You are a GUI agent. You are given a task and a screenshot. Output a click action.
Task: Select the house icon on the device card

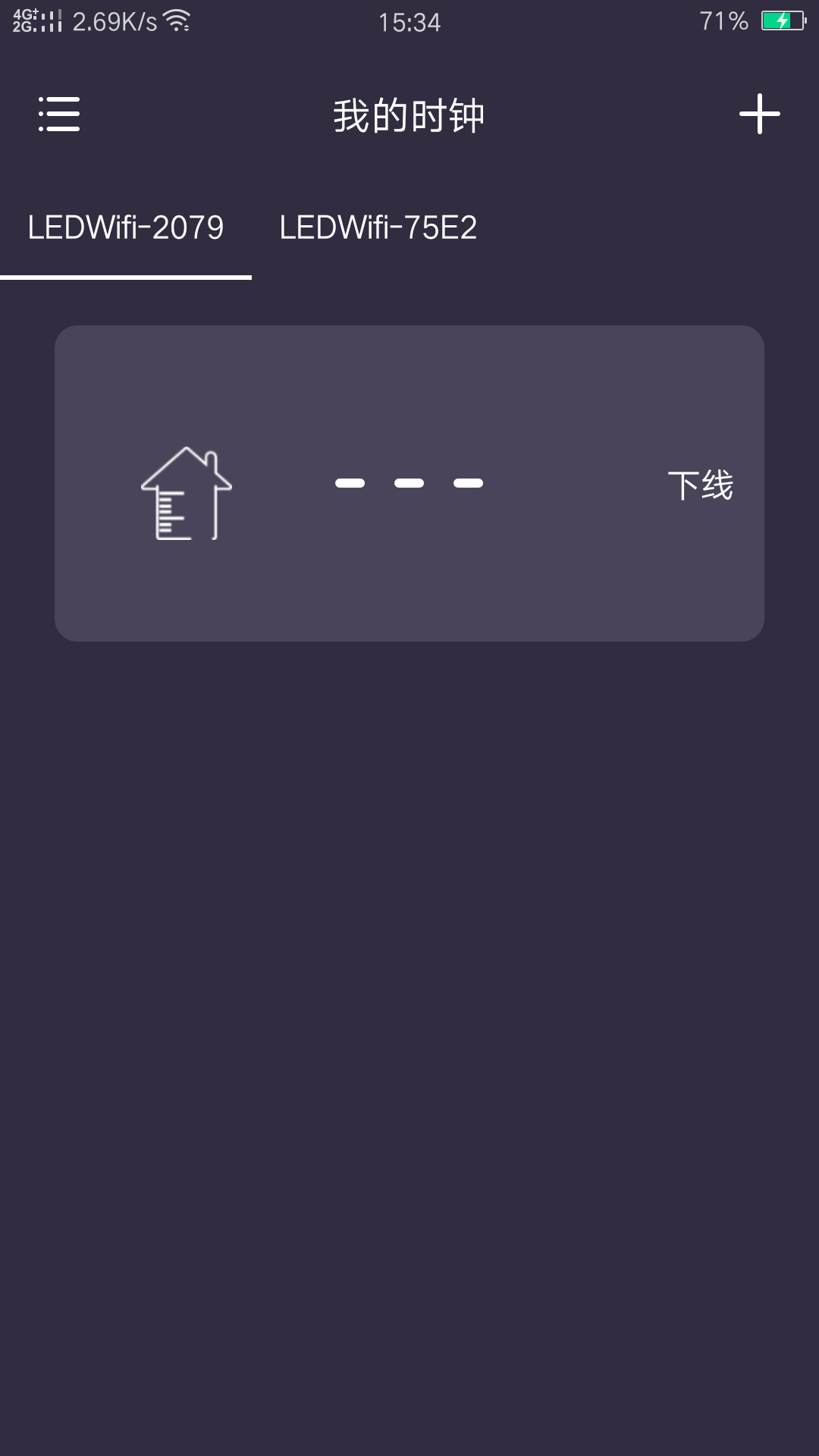pos(187,493)
